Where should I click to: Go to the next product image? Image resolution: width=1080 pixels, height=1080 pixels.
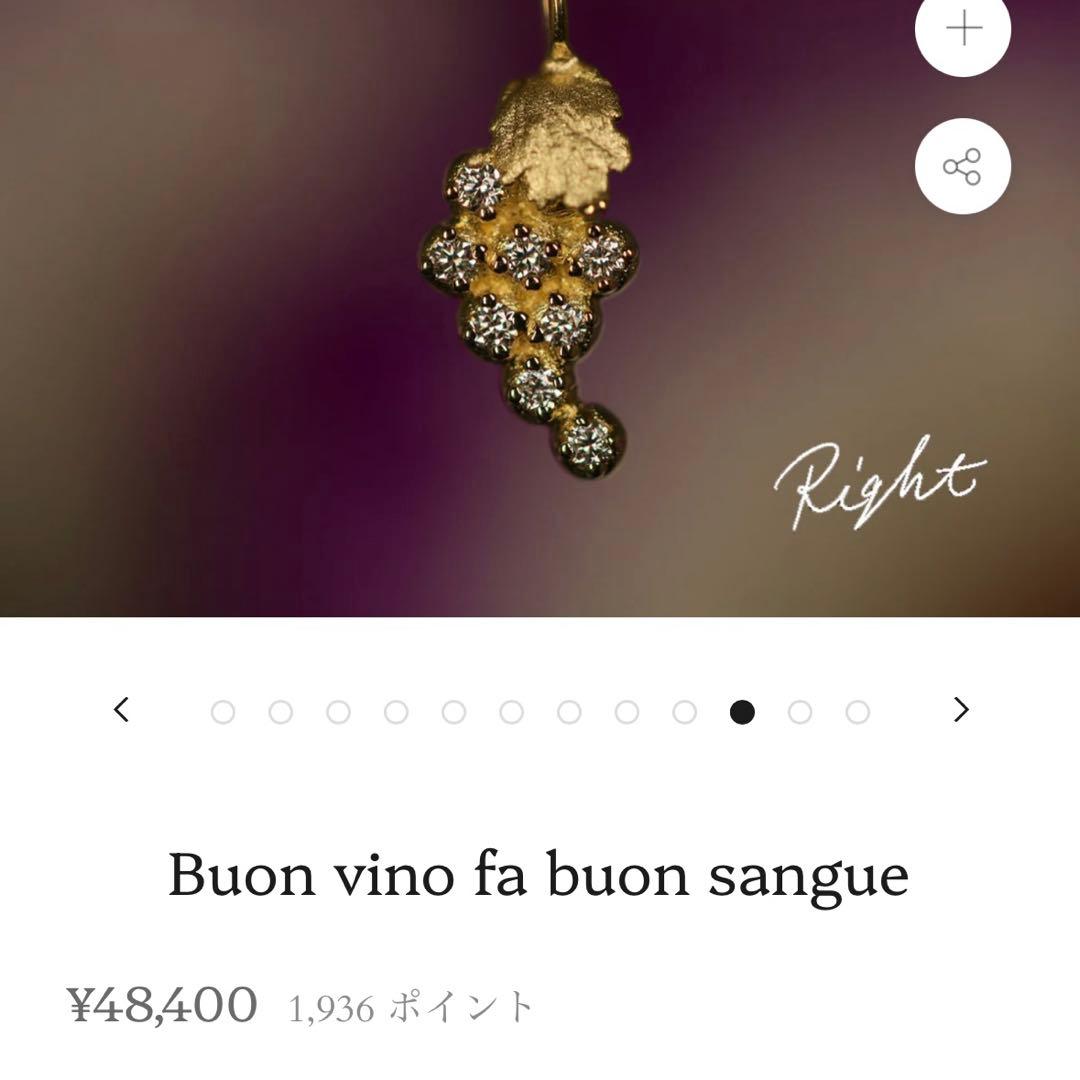coord(960,710)
